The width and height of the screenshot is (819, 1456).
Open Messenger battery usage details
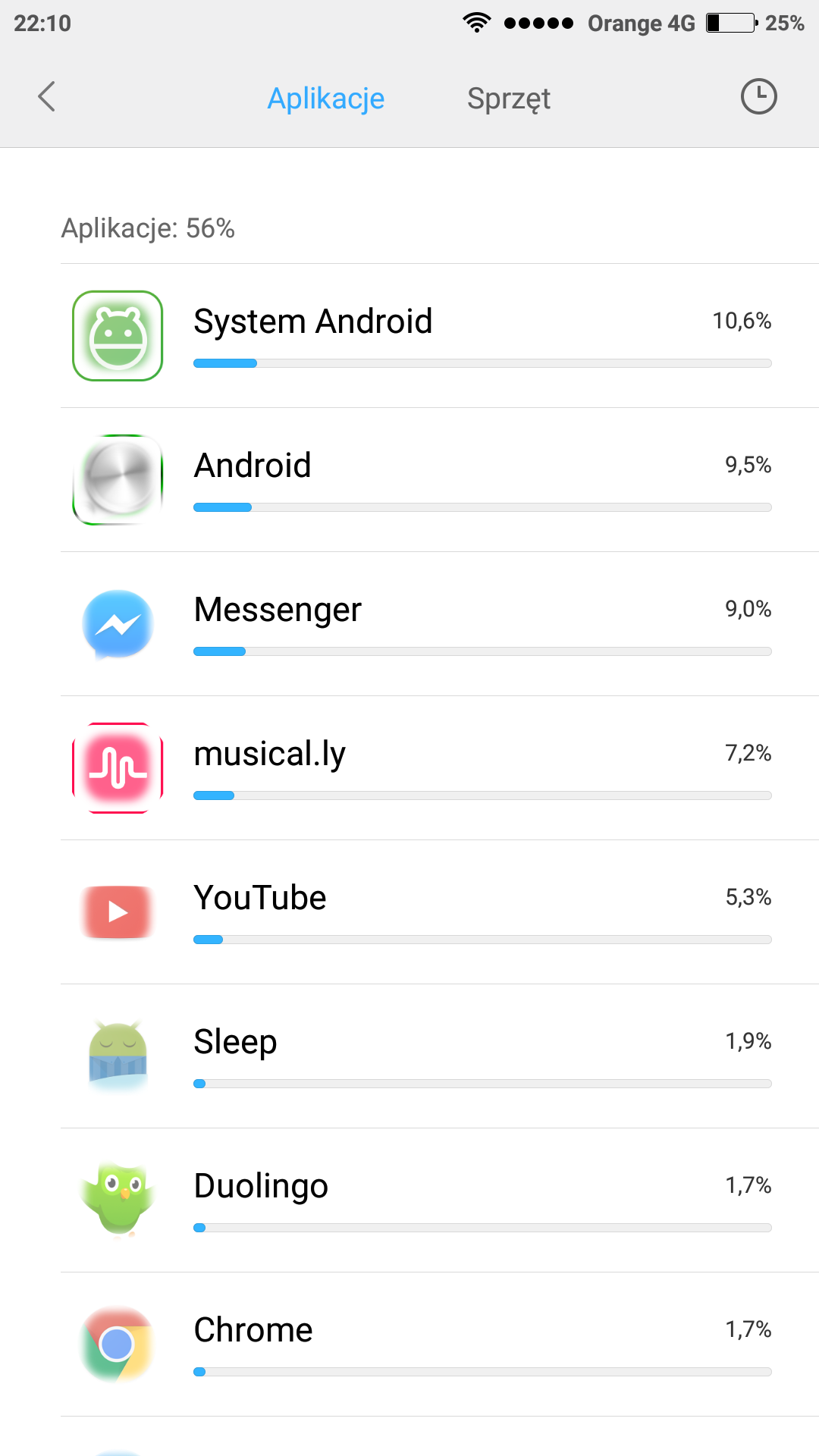pos(440,624)
